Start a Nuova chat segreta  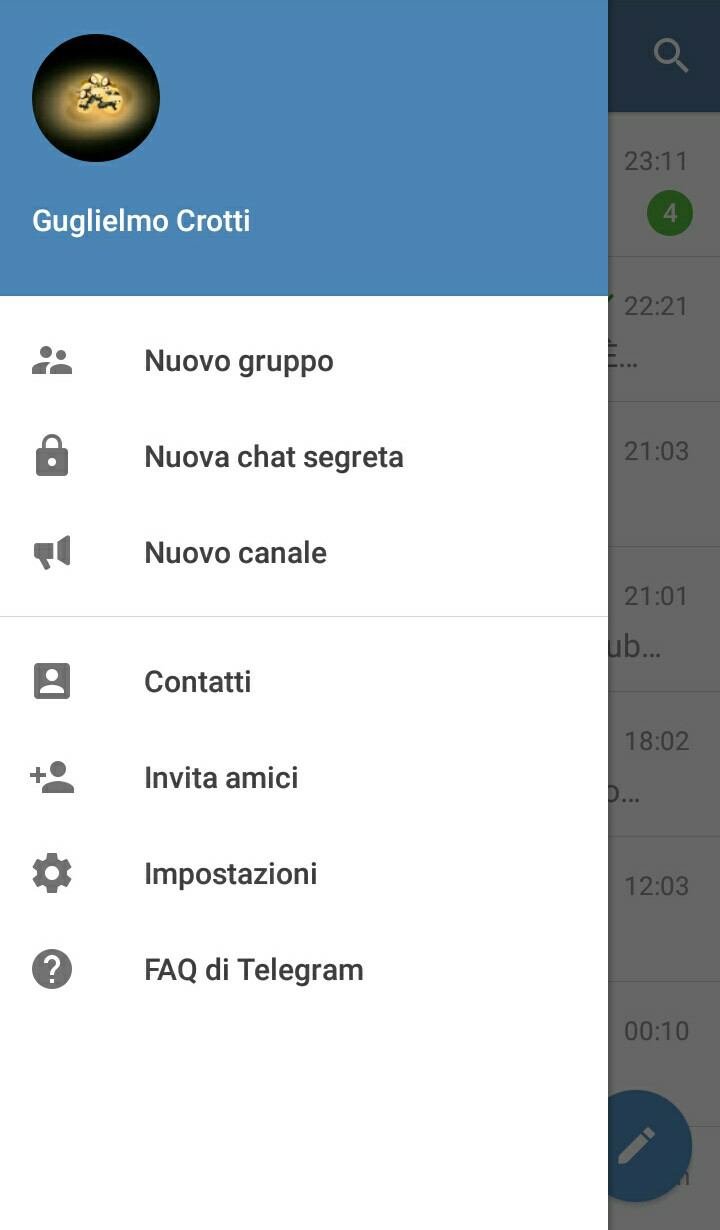coord(304,457)
